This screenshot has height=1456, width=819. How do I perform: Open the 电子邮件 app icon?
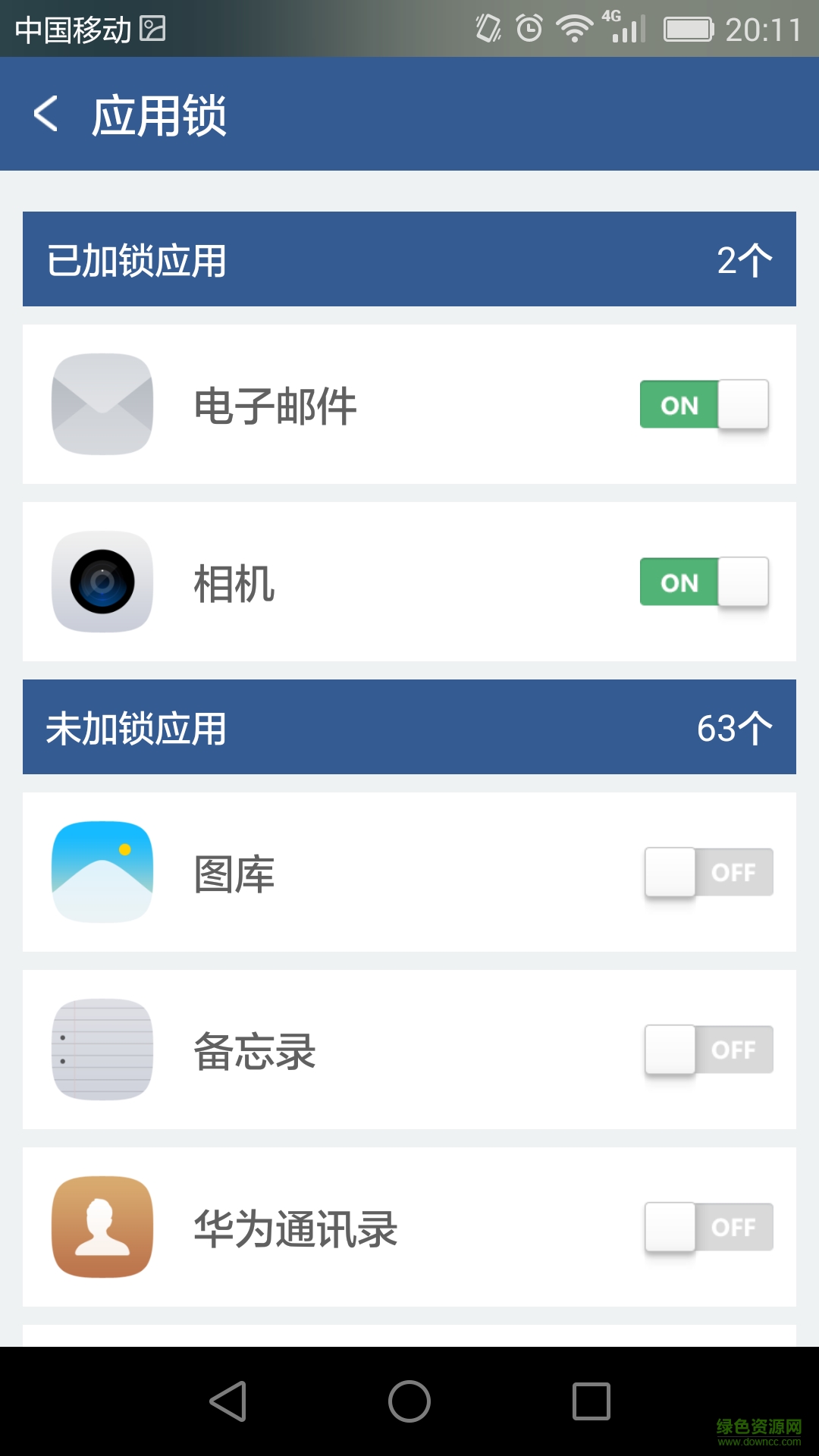tap(102, 403)
